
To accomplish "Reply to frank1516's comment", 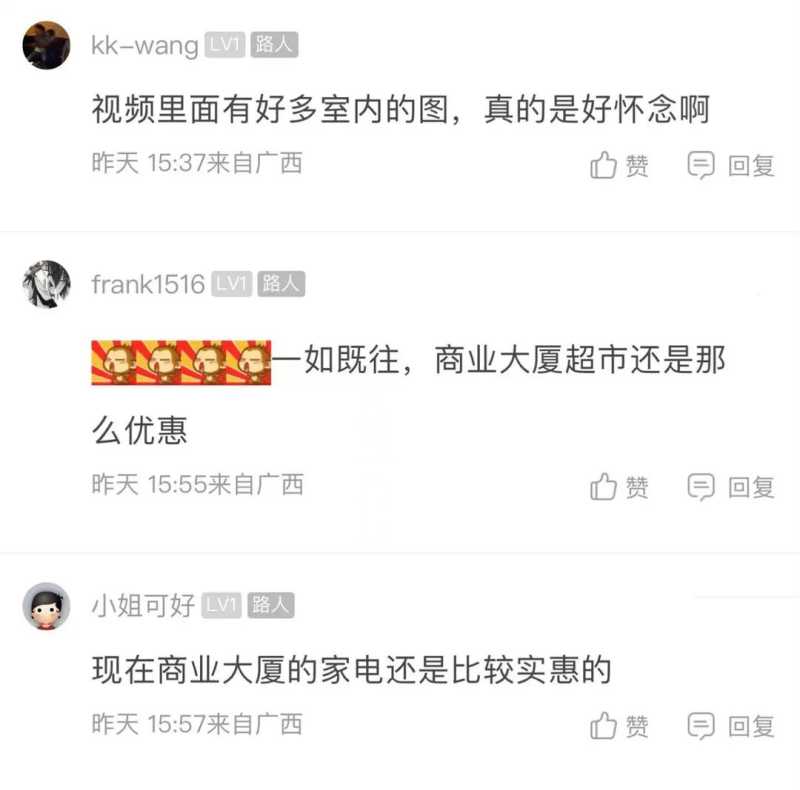I will [731, 487].
